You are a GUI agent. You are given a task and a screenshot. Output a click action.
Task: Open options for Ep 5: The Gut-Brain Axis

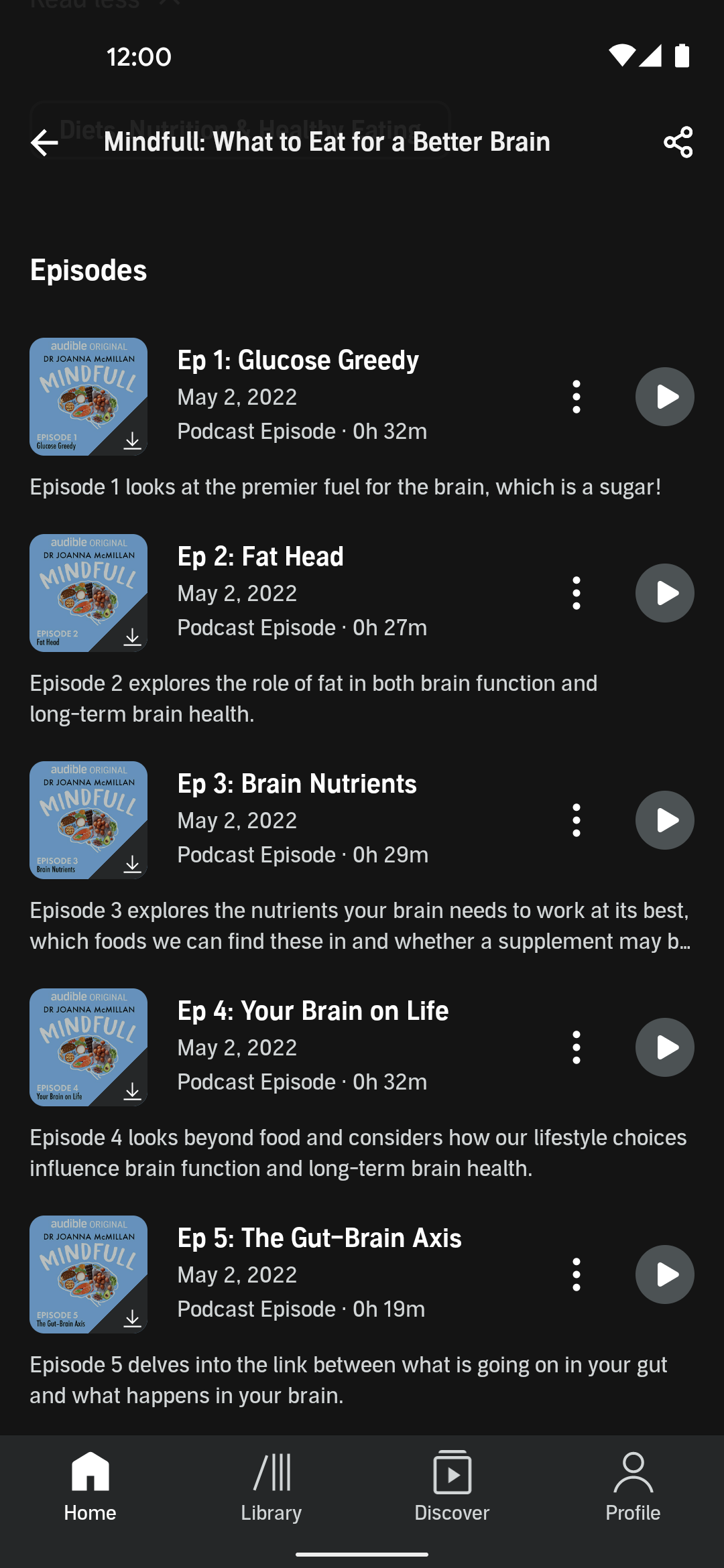(577, 1275)
